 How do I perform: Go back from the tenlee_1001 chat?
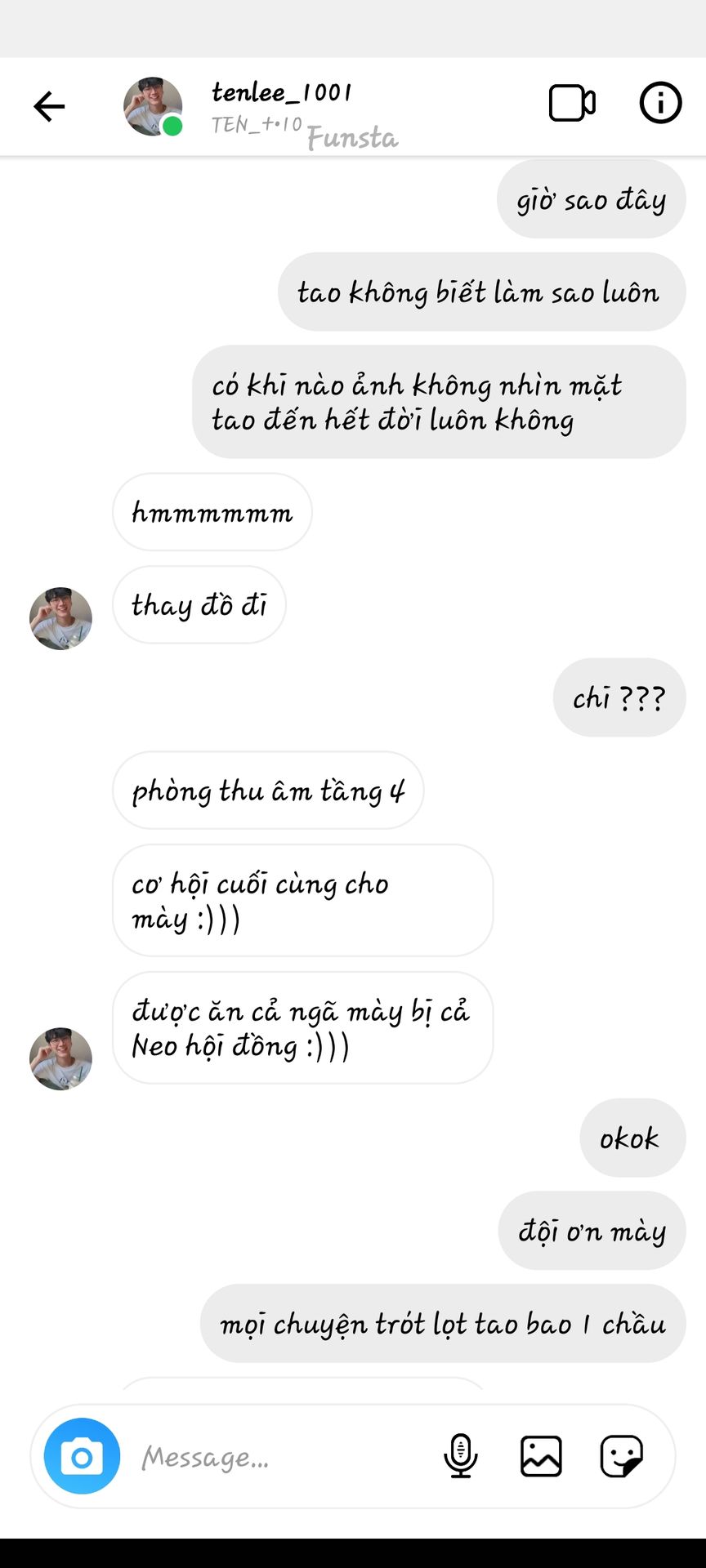49,106
